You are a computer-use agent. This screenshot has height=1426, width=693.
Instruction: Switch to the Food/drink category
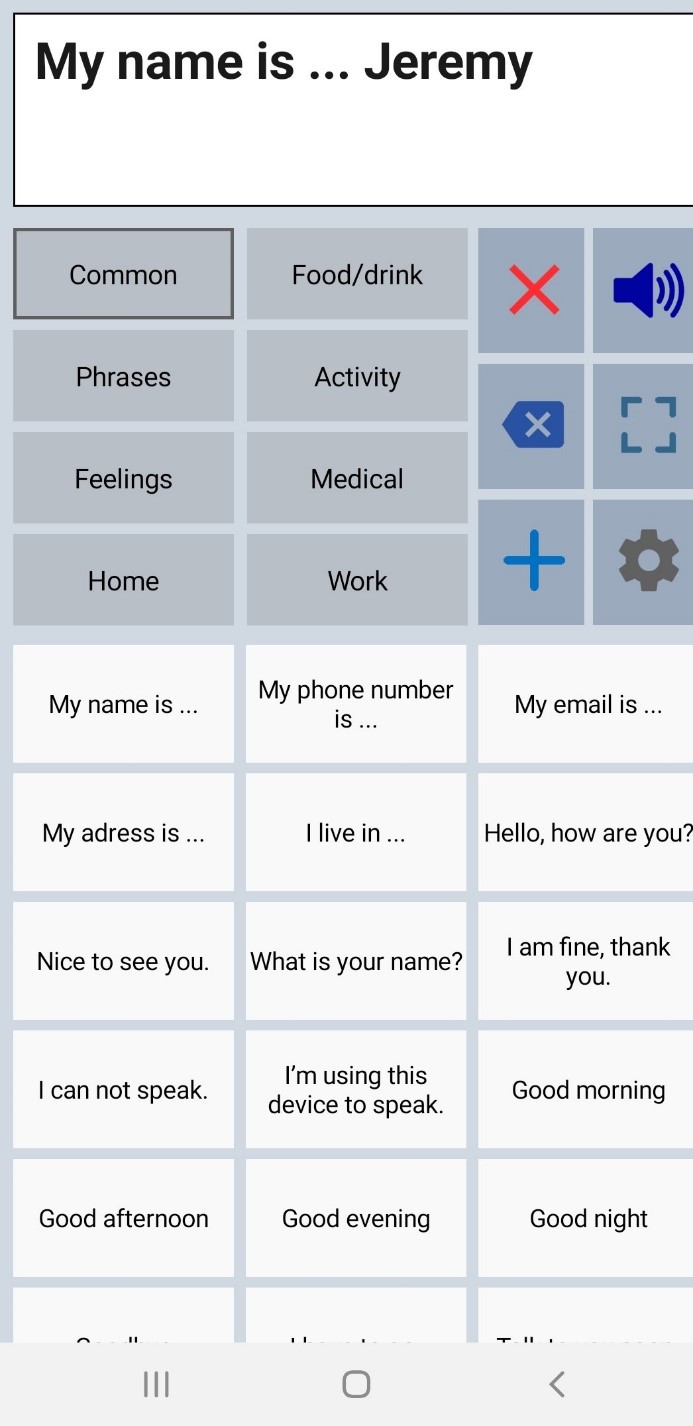(357, 274)
